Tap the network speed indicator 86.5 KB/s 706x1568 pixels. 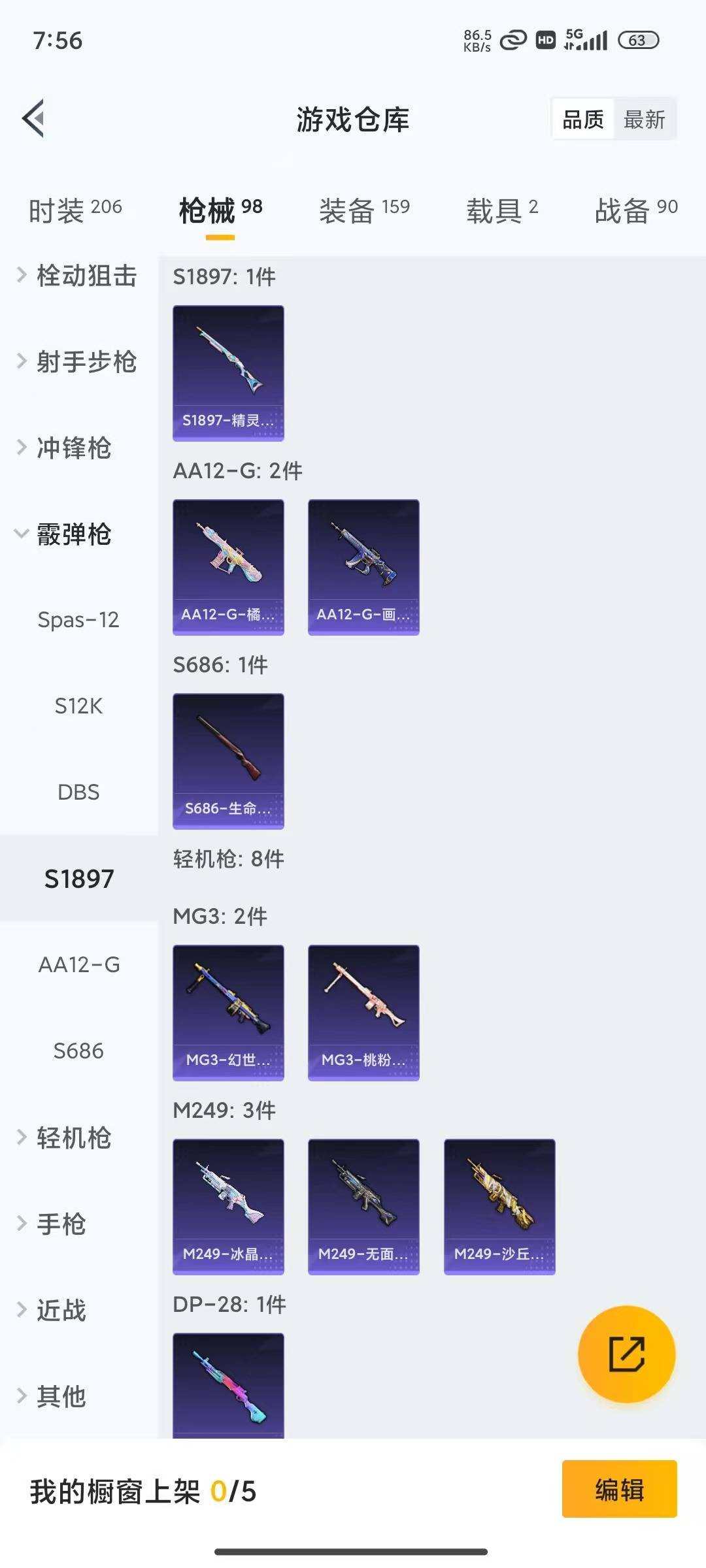coord(479,39)
